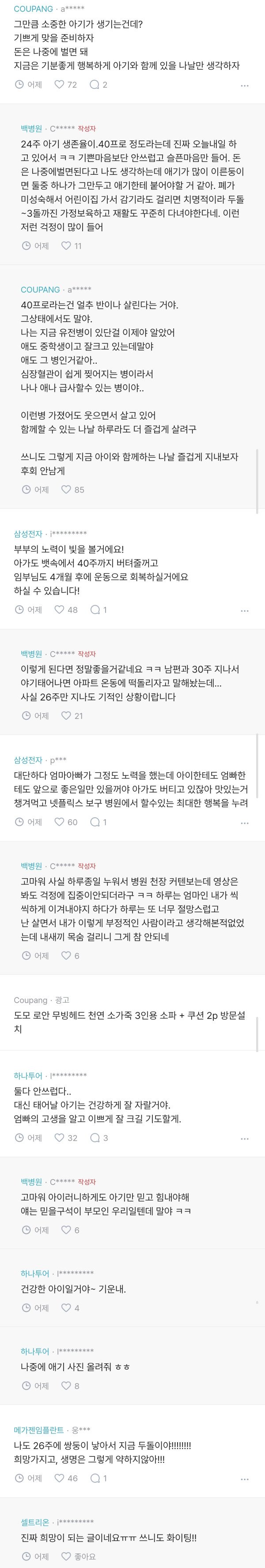Open the overflow menu on the top COUPANG comment
265x1568 pixels.
[x=244, y=86]
